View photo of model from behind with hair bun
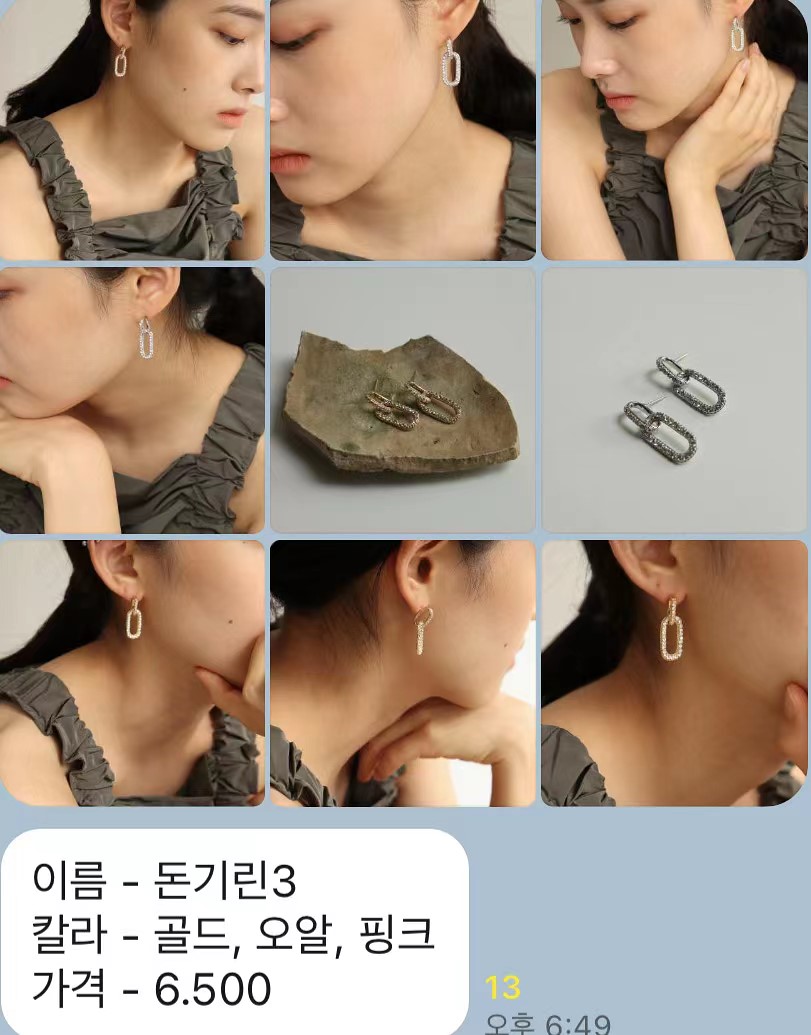The height and width of the screenshot is (1035, 811). (x=402, y=672)
